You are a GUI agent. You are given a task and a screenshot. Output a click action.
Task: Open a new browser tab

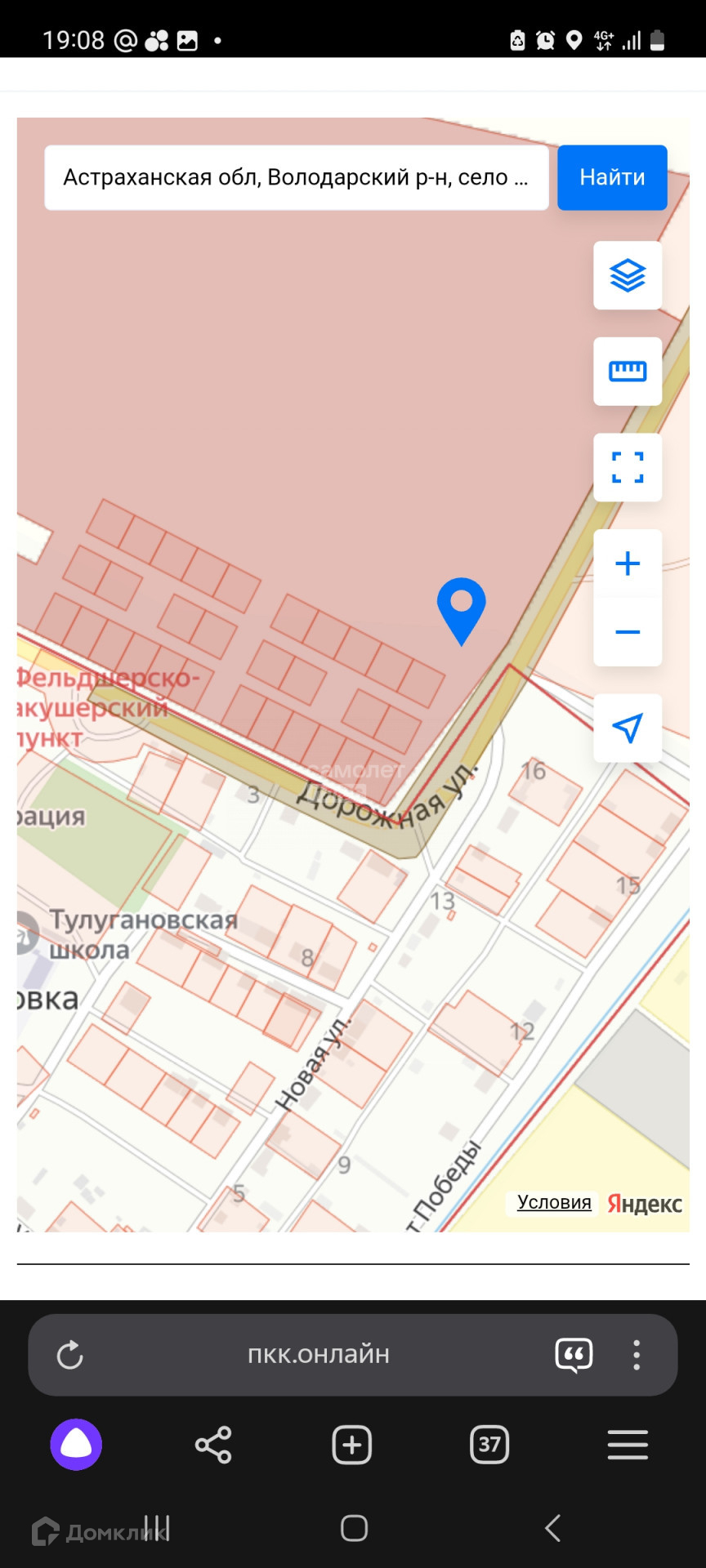tap(352, 1445)
